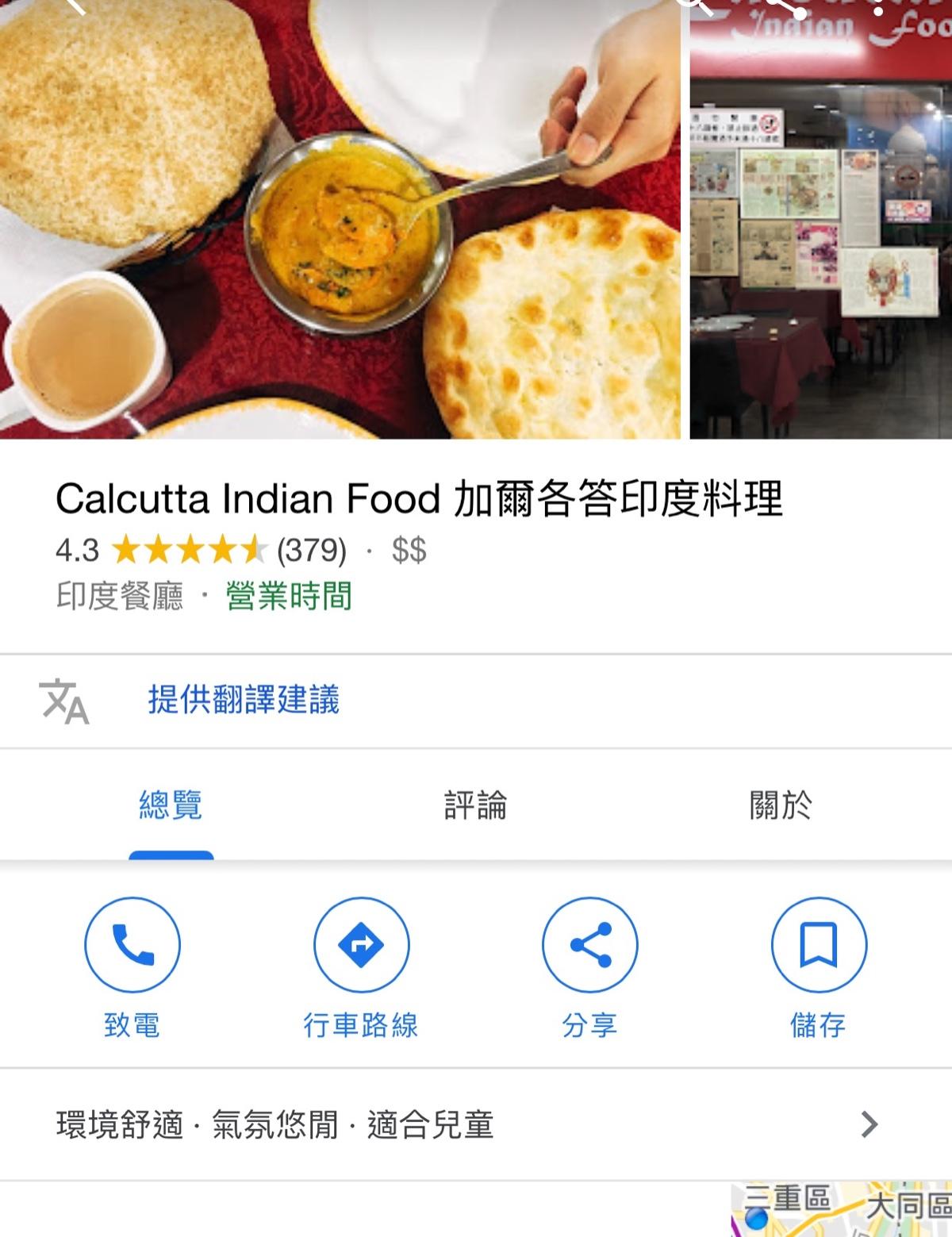Tap 提供翻譯建議 to suggest a translation
The height and width of the screenshot is (1237, 952).
pyautogui.click(x=244, y=701)
